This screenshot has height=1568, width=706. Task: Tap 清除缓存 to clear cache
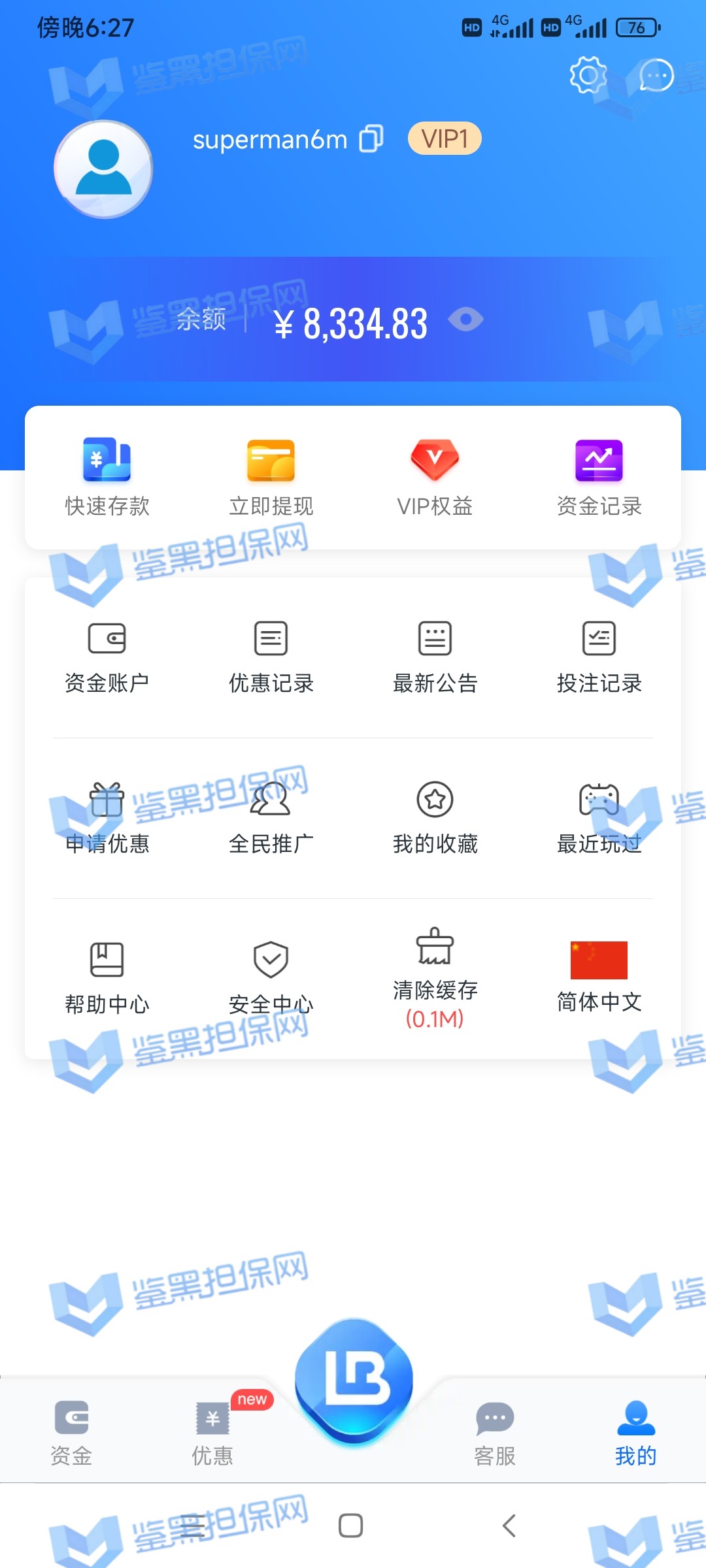tap(435, 978)
